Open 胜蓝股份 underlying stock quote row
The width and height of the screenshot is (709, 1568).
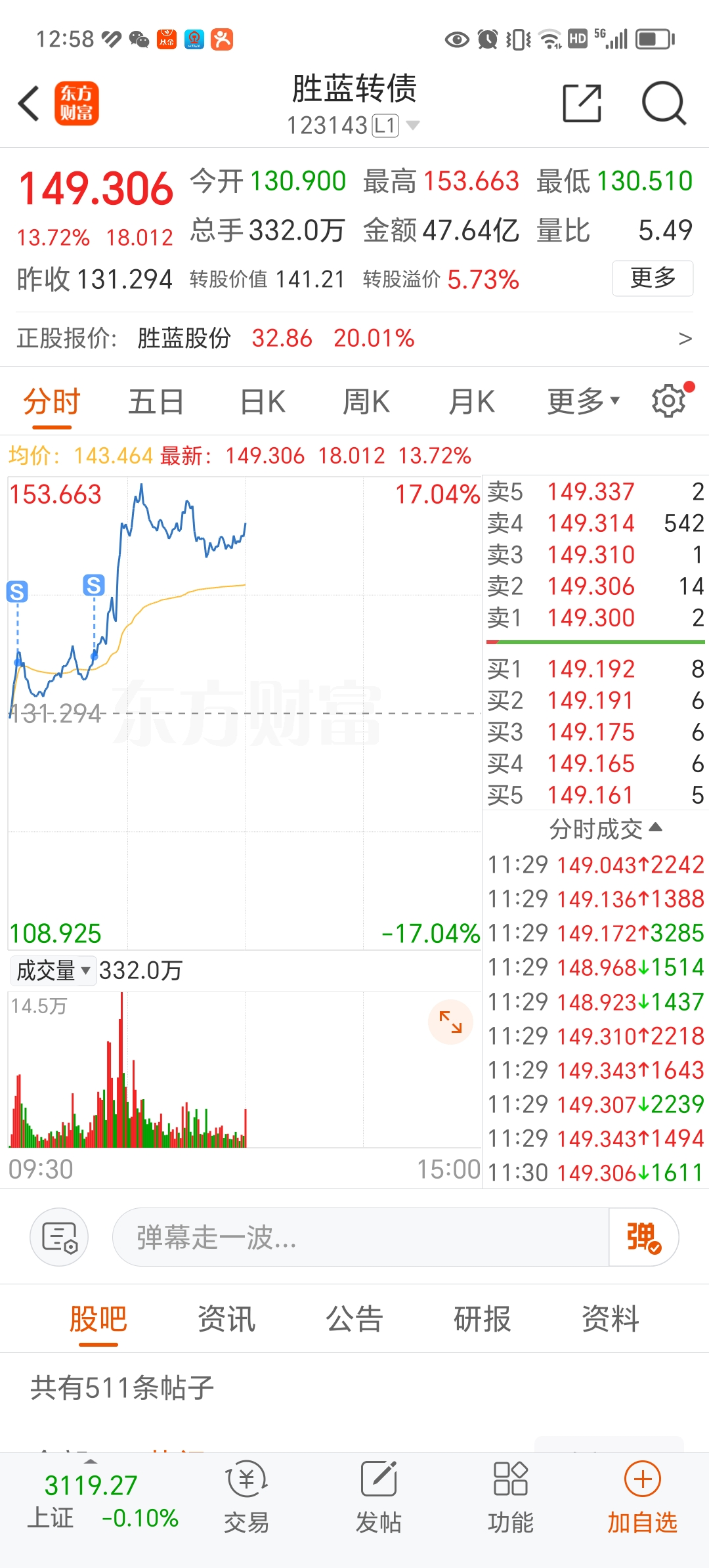pos(354,338)
